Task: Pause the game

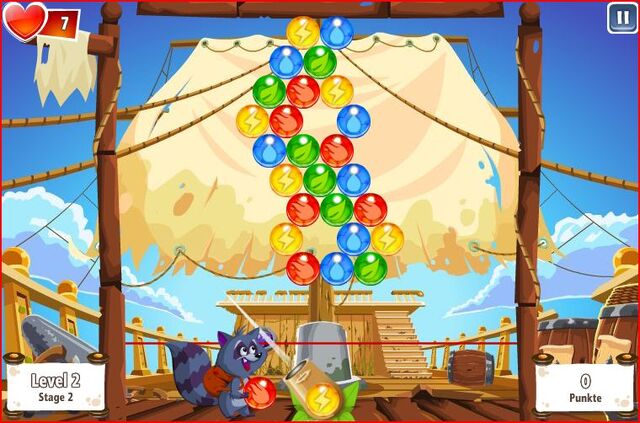Action: tap(620, 17)
